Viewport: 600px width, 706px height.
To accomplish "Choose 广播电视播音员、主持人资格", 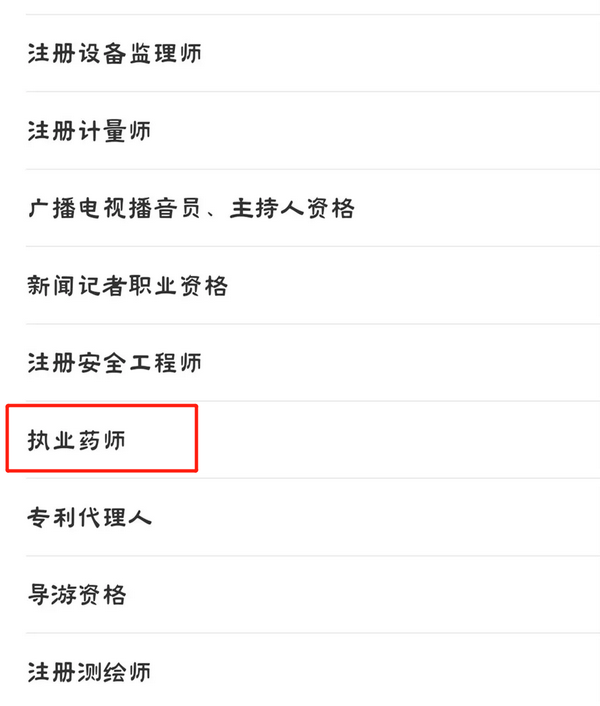I will (x=190, y=208).
